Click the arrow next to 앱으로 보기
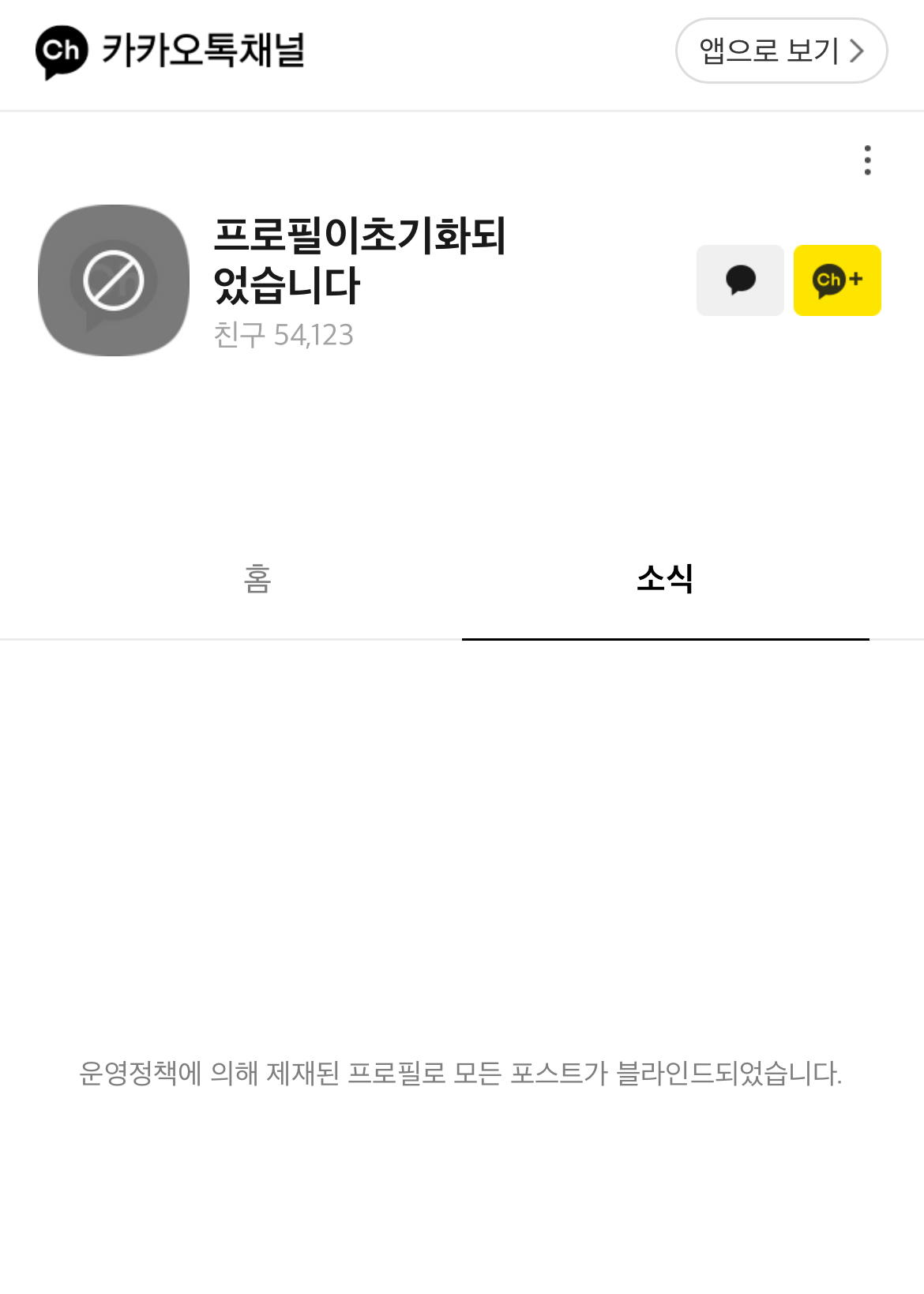The width and height of the screenshot is (924, 1294). 855,50
